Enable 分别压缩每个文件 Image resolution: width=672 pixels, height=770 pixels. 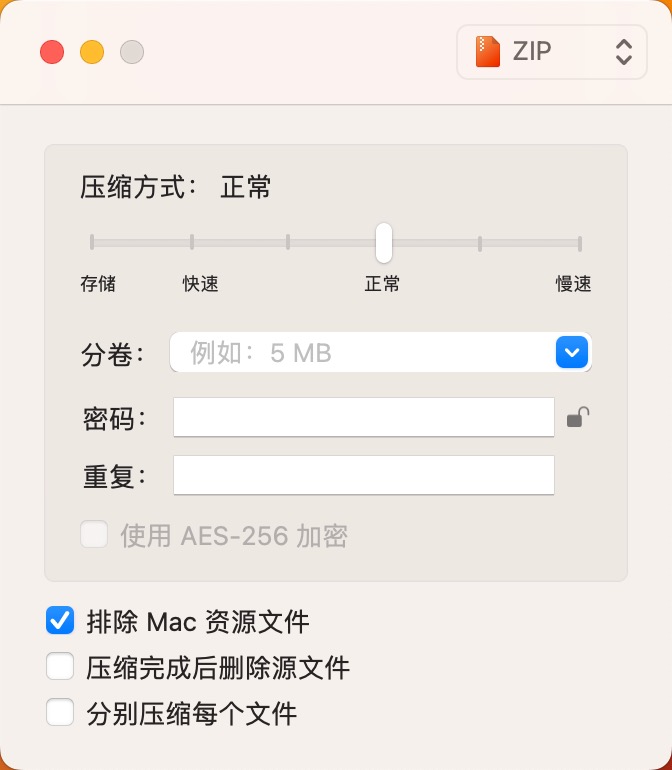60,713
